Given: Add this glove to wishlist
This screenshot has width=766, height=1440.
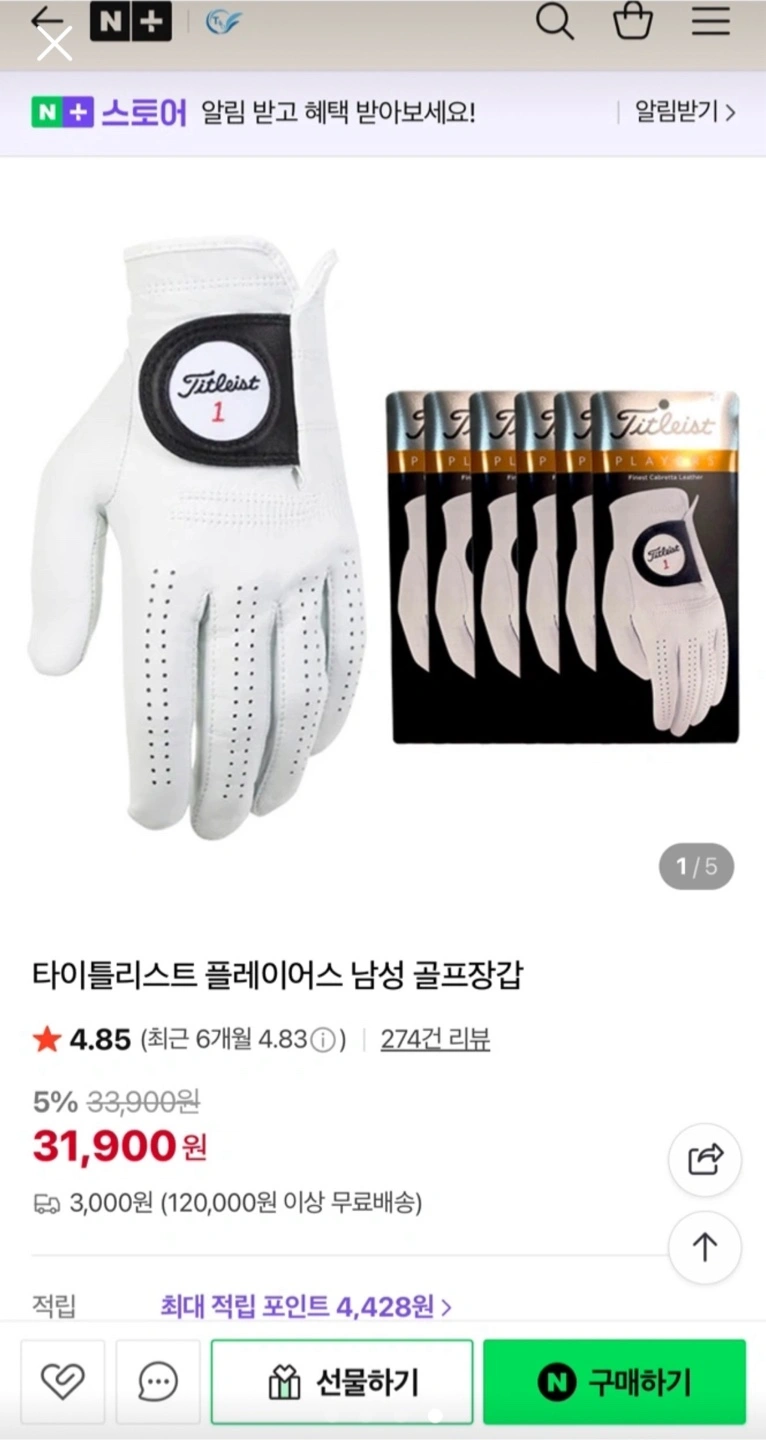Looking at the screenshot, I should click(63, 1382).
